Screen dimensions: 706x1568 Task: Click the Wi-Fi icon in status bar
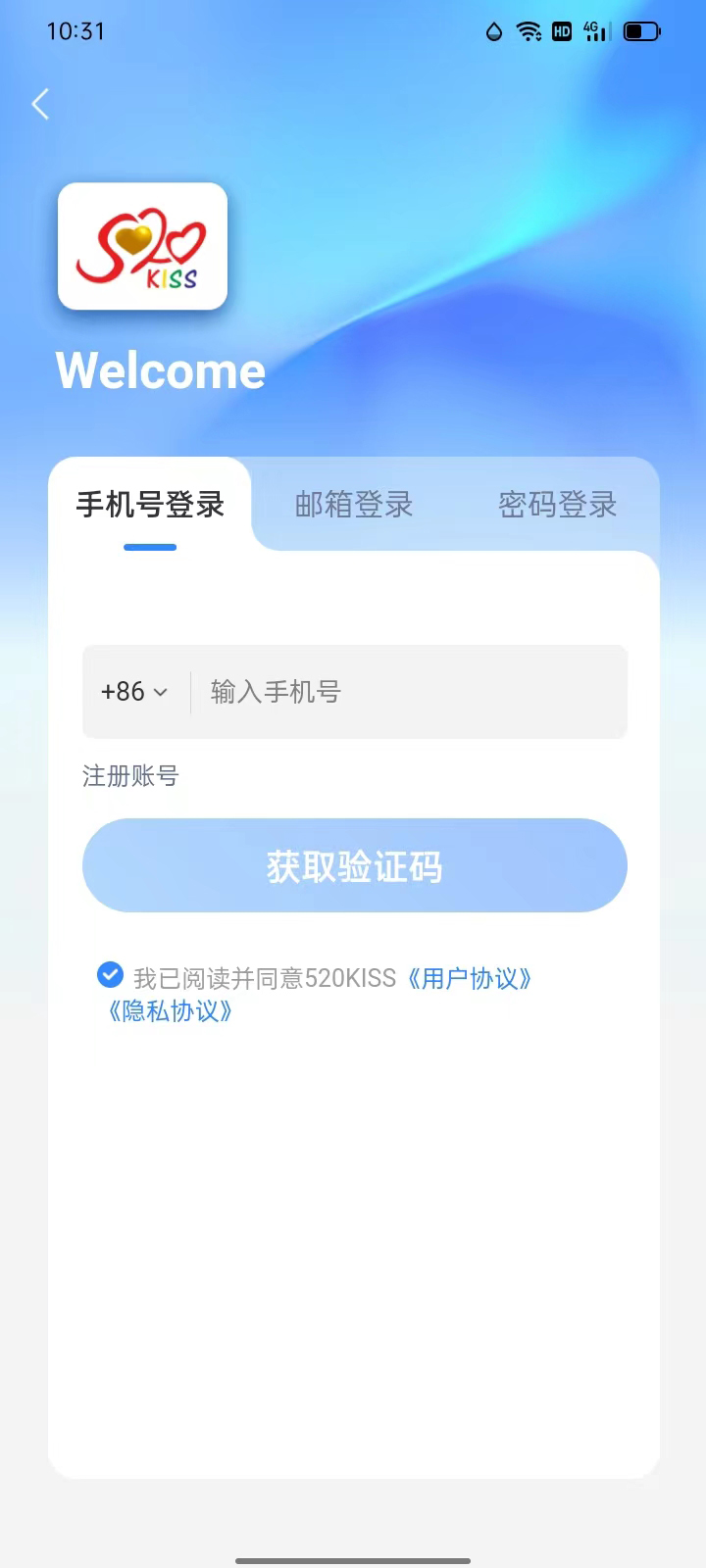(528, 30)
